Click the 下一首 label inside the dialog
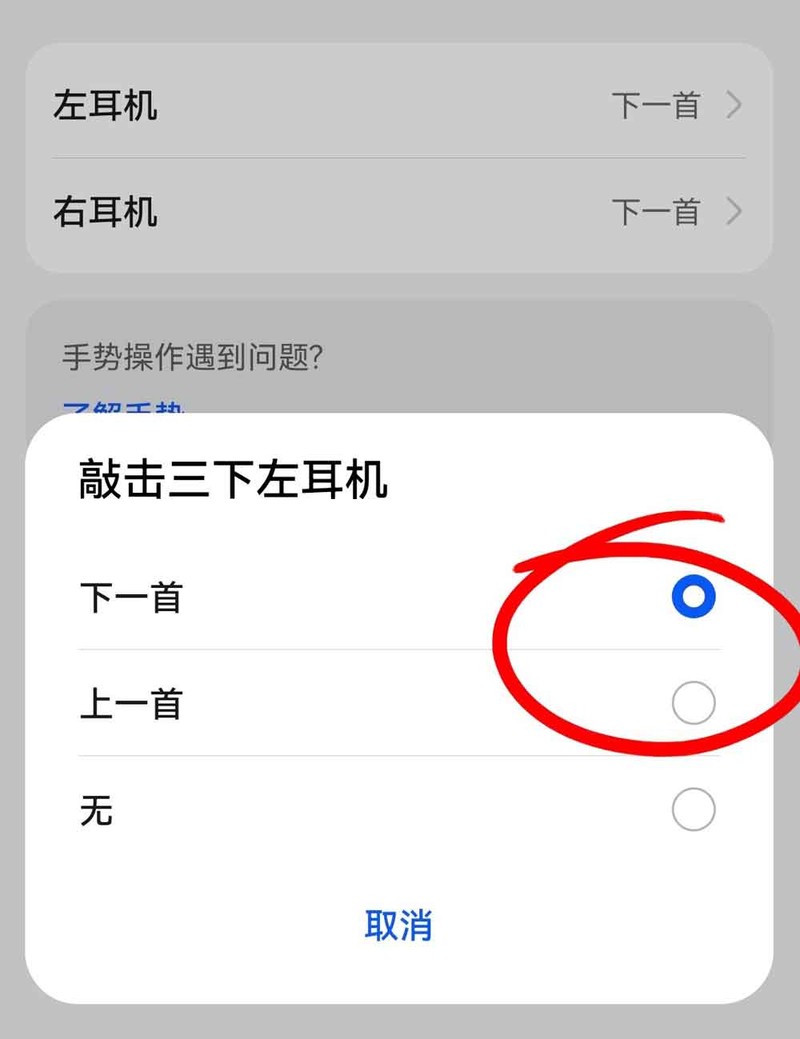This screenshot has width=800, height=1039. (132, 597)
